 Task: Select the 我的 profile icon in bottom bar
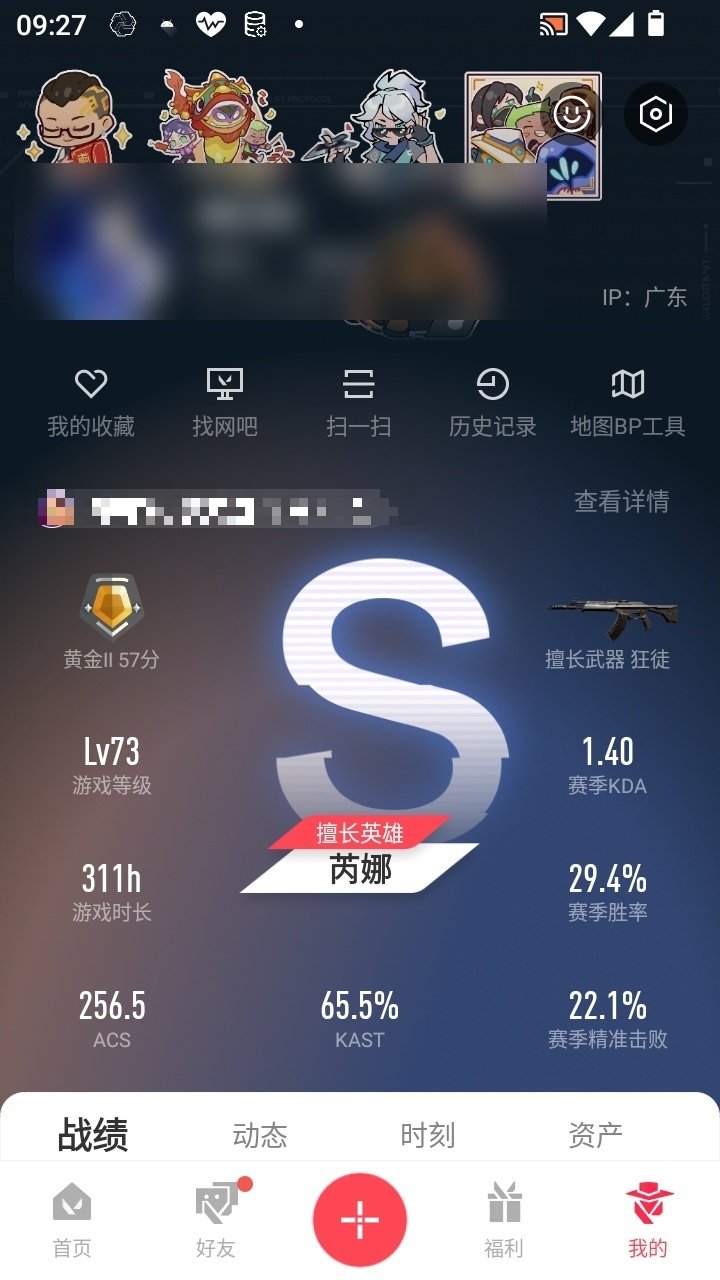648,1216
